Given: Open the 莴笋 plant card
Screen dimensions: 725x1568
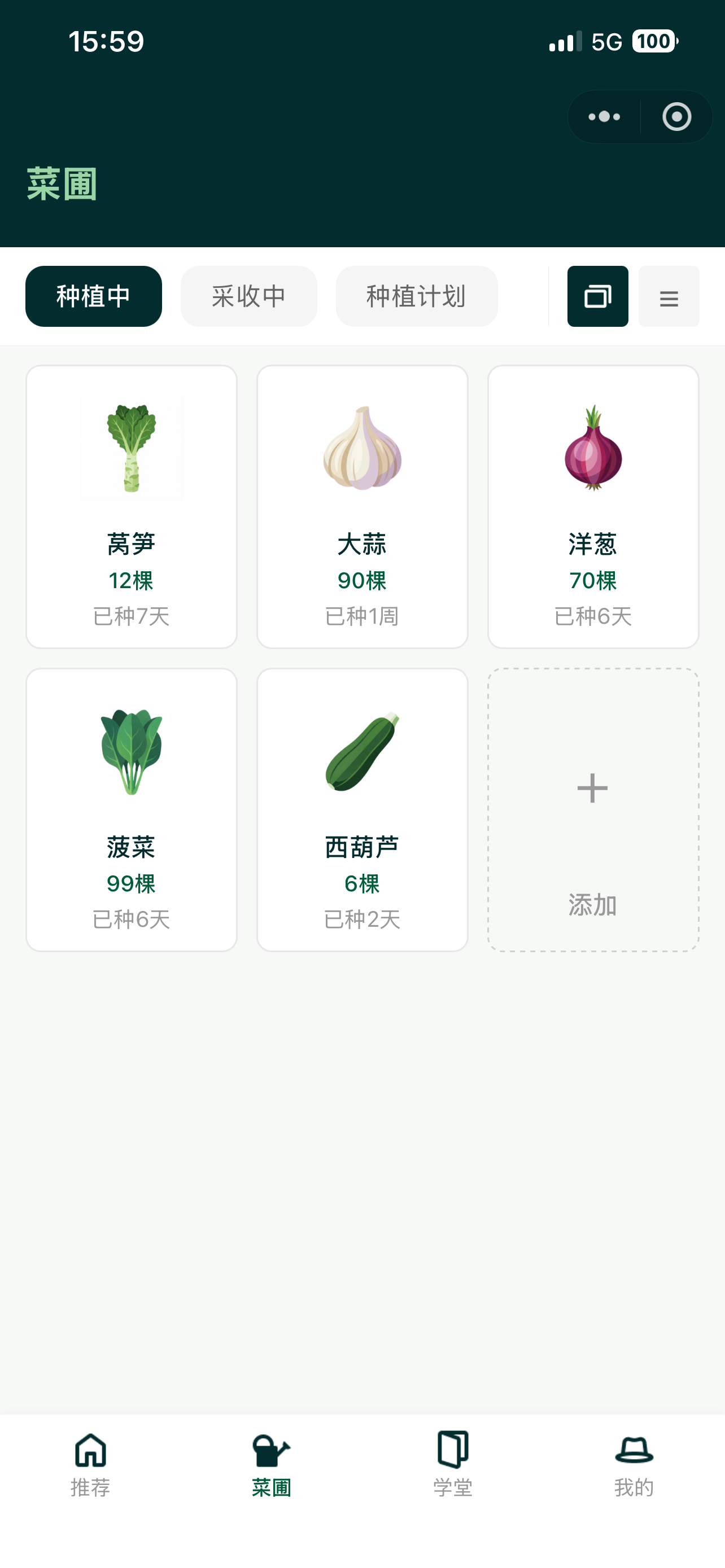Looking at the screenshot, I should point(131,506).
